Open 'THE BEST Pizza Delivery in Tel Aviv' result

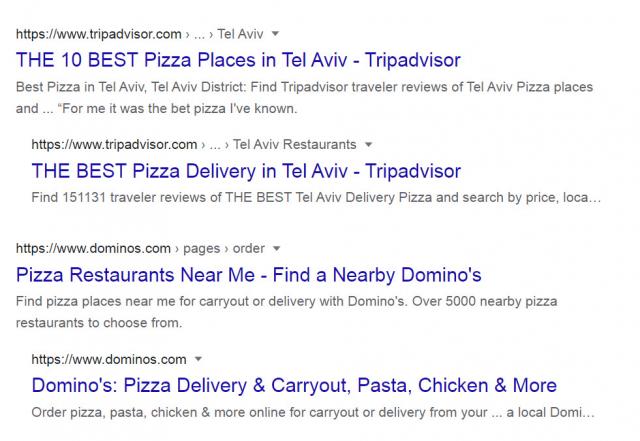coord(246,170)
